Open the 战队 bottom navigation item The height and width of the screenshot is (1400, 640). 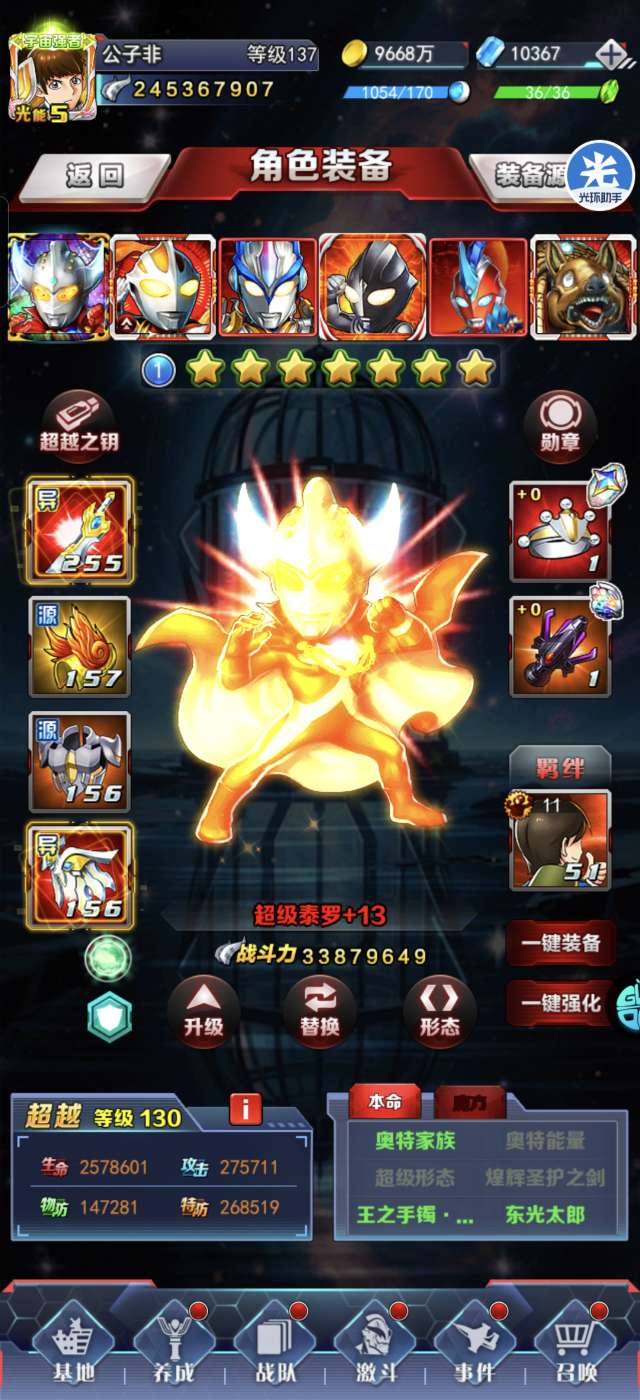pyautogui.click(x=273, y=1346)
